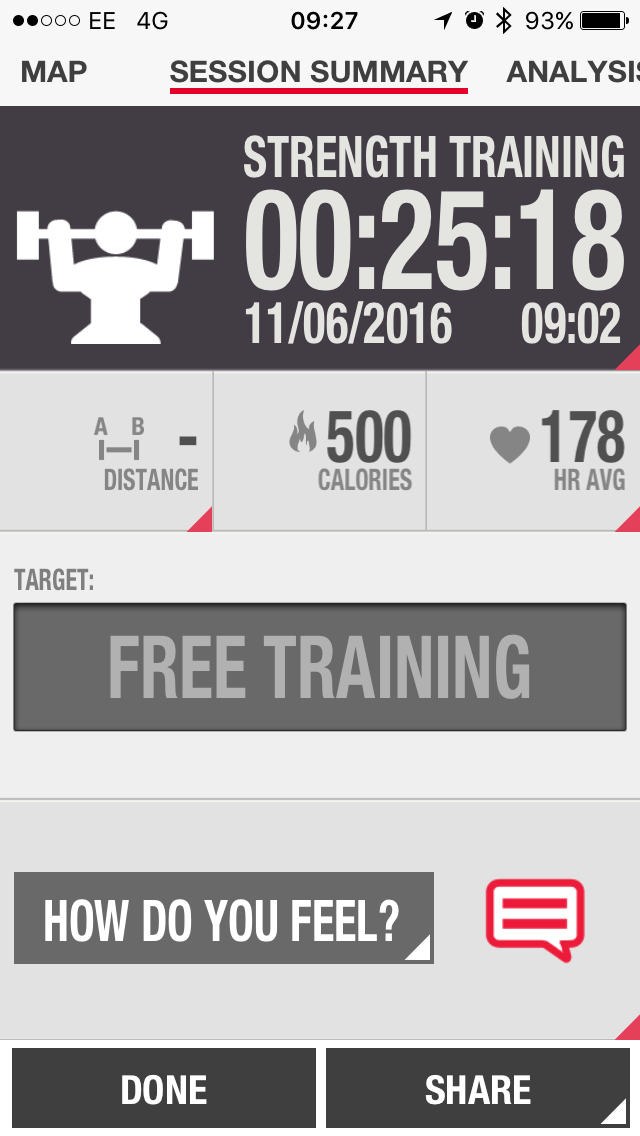Open the Strength Training session header
The image size is (640, 1136).
(320, 238)
